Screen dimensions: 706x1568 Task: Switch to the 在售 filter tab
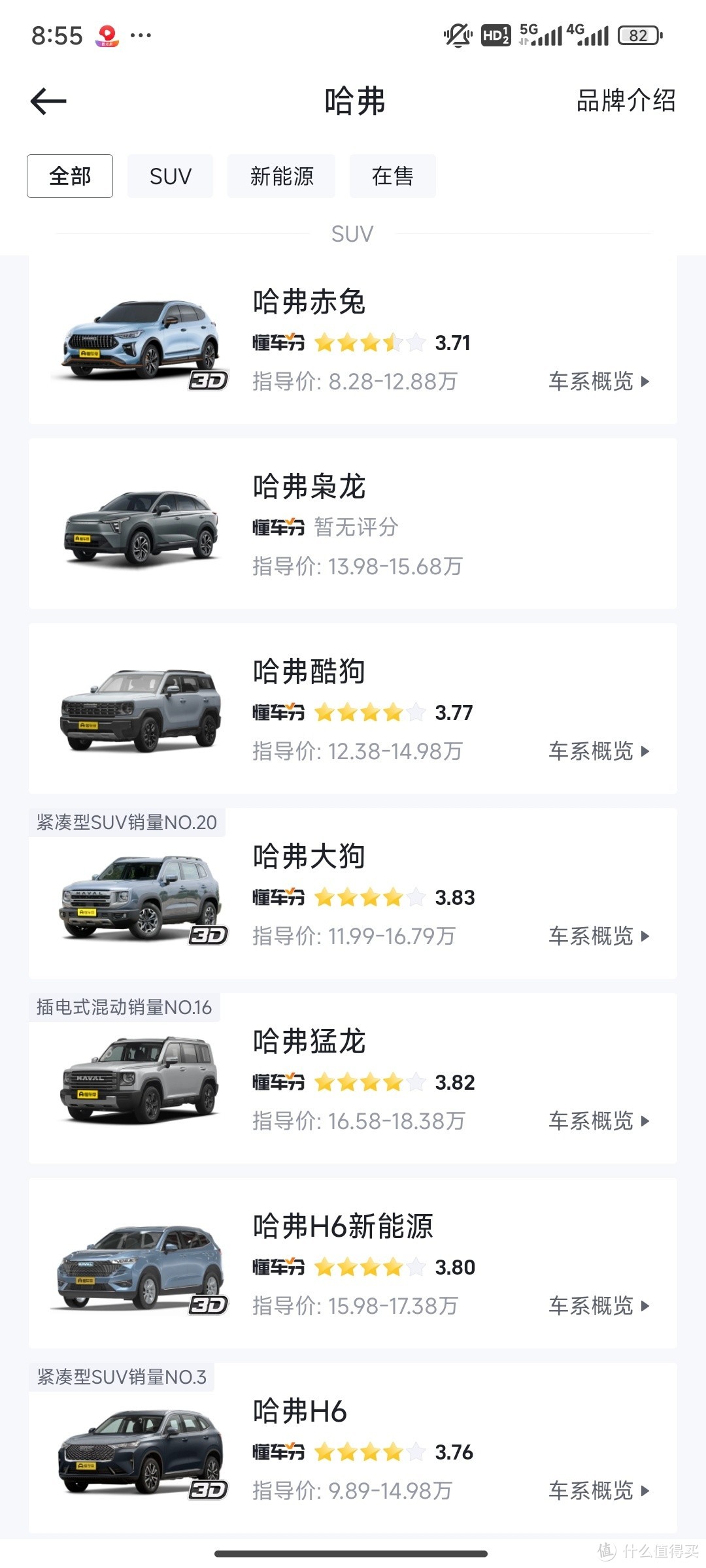[393, 176]
